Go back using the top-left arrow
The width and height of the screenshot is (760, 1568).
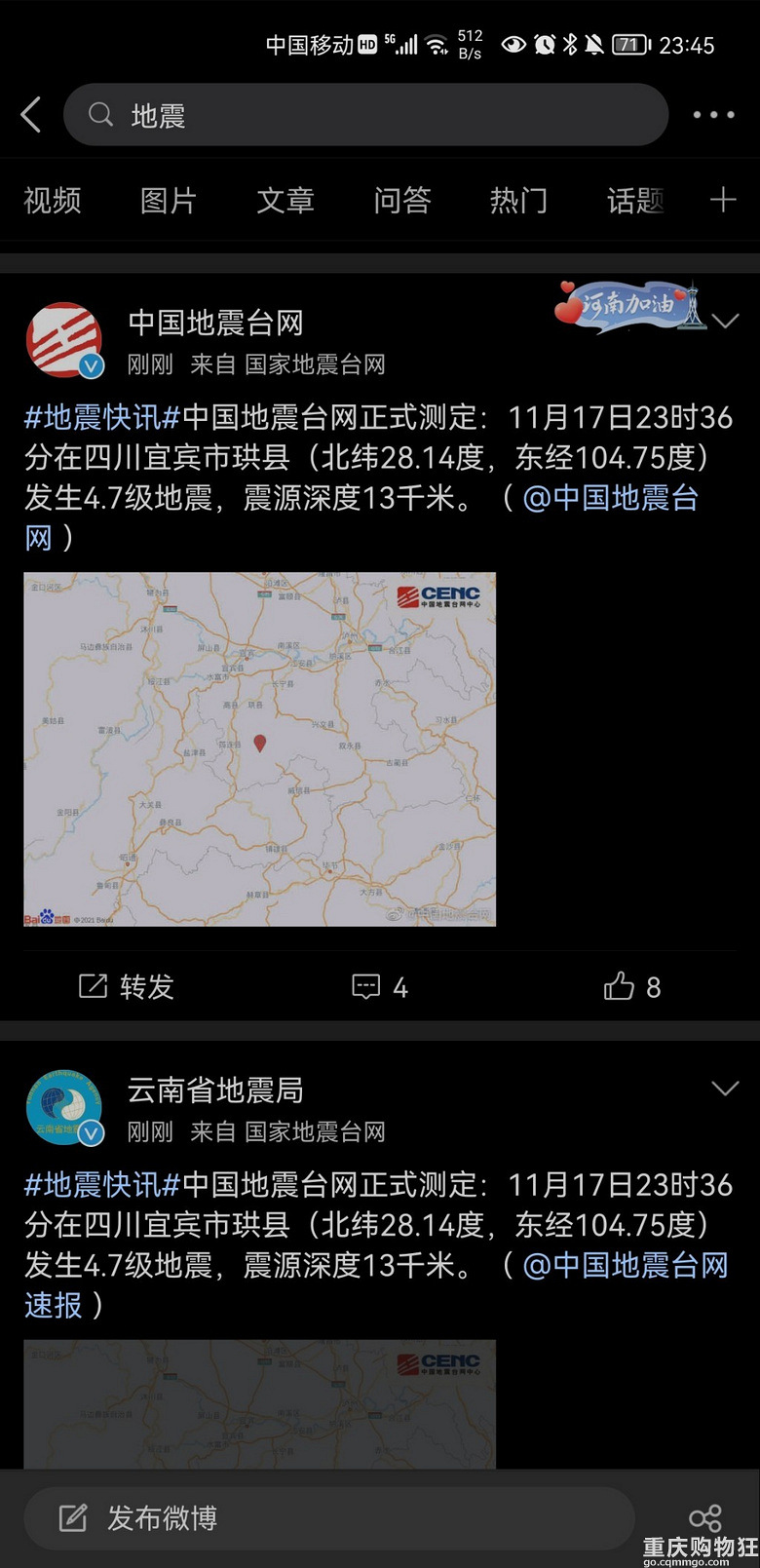click(31, 115)
